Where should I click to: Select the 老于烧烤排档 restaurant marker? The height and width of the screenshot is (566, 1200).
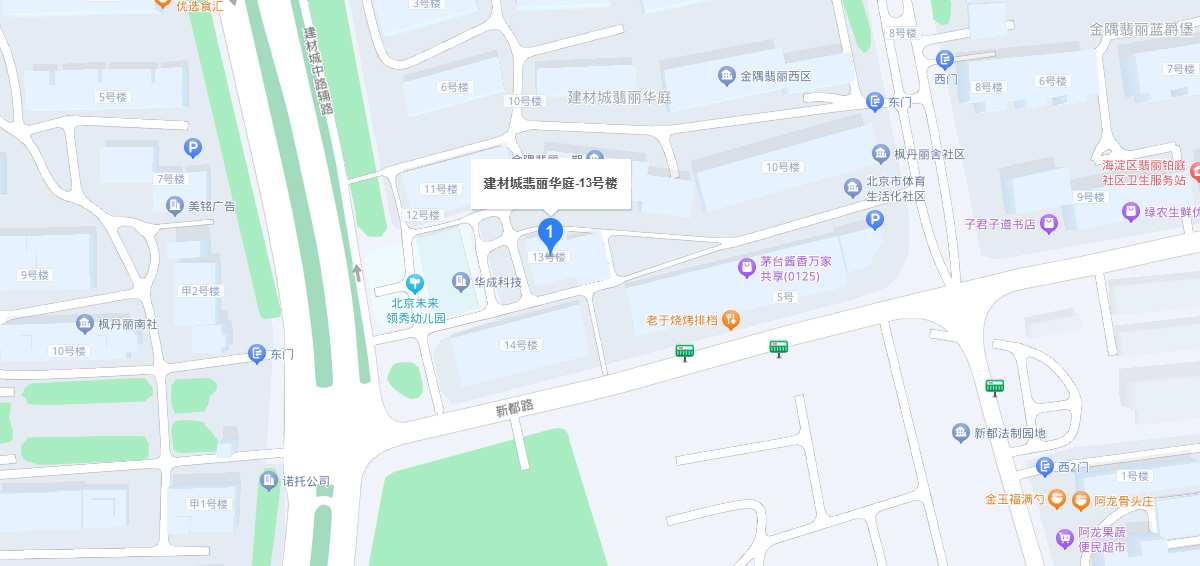[x=732, y=320]
